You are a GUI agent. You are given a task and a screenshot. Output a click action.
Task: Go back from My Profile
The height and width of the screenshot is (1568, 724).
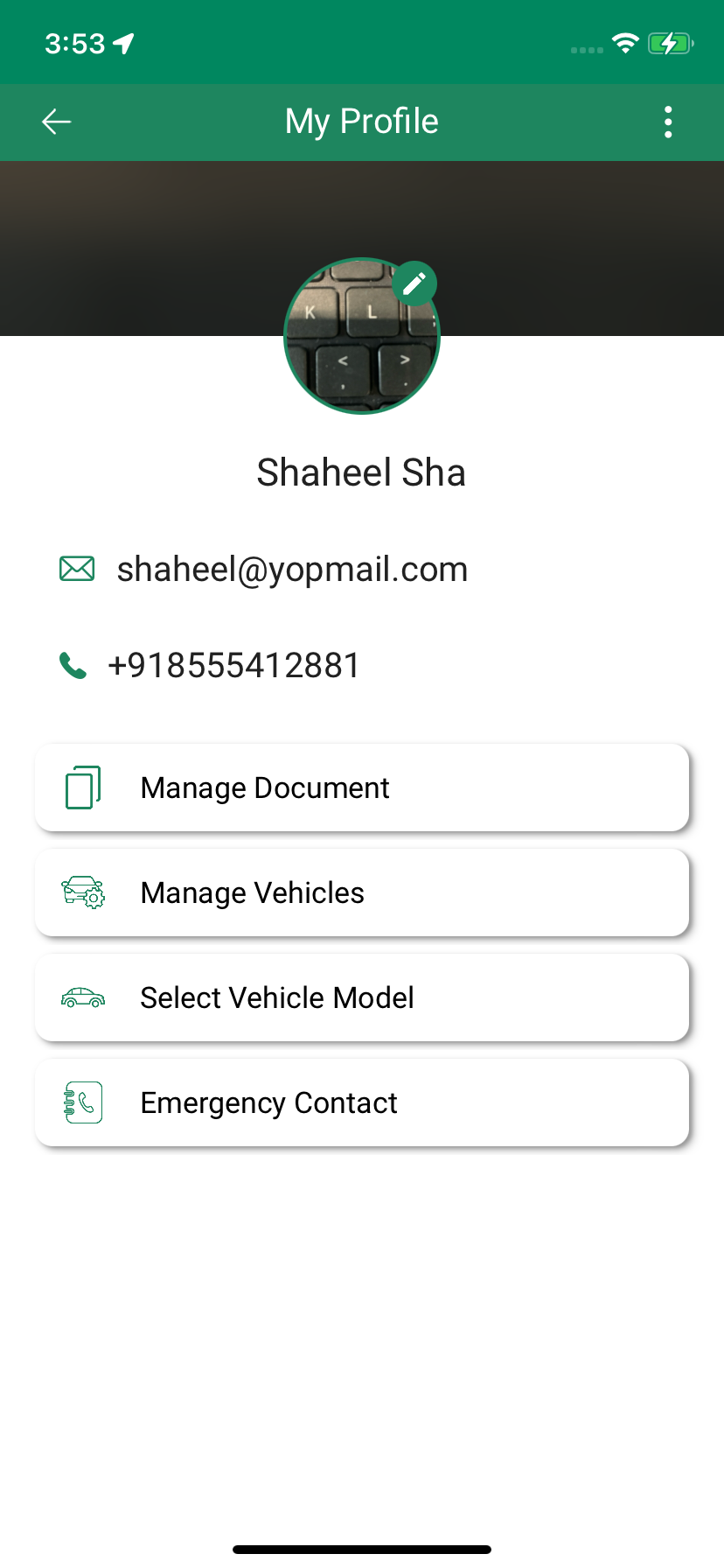click(x=57, y=122)
